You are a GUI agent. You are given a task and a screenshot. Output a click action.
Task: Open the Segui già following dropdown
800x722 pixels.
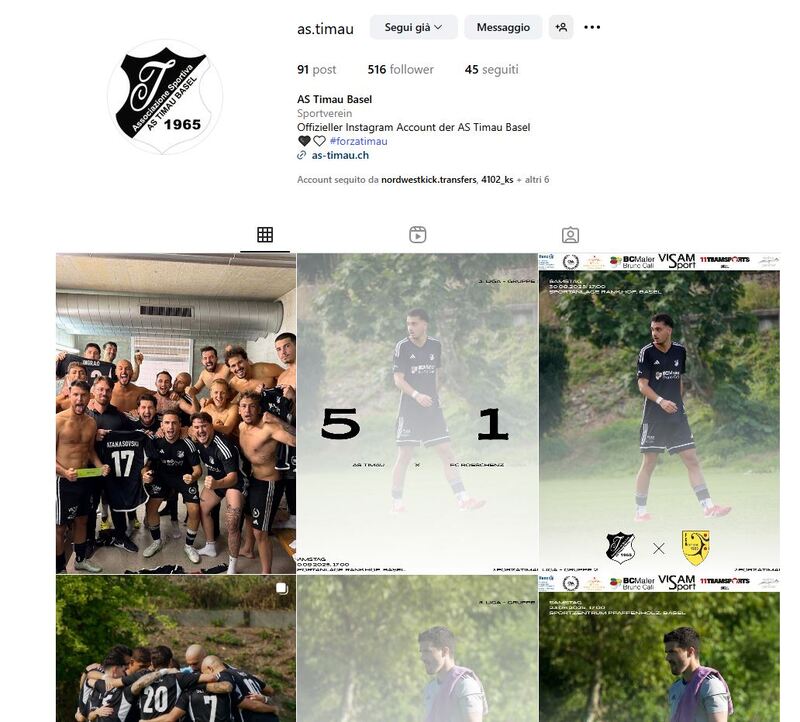pyautogui.click(x=413, y=27)
